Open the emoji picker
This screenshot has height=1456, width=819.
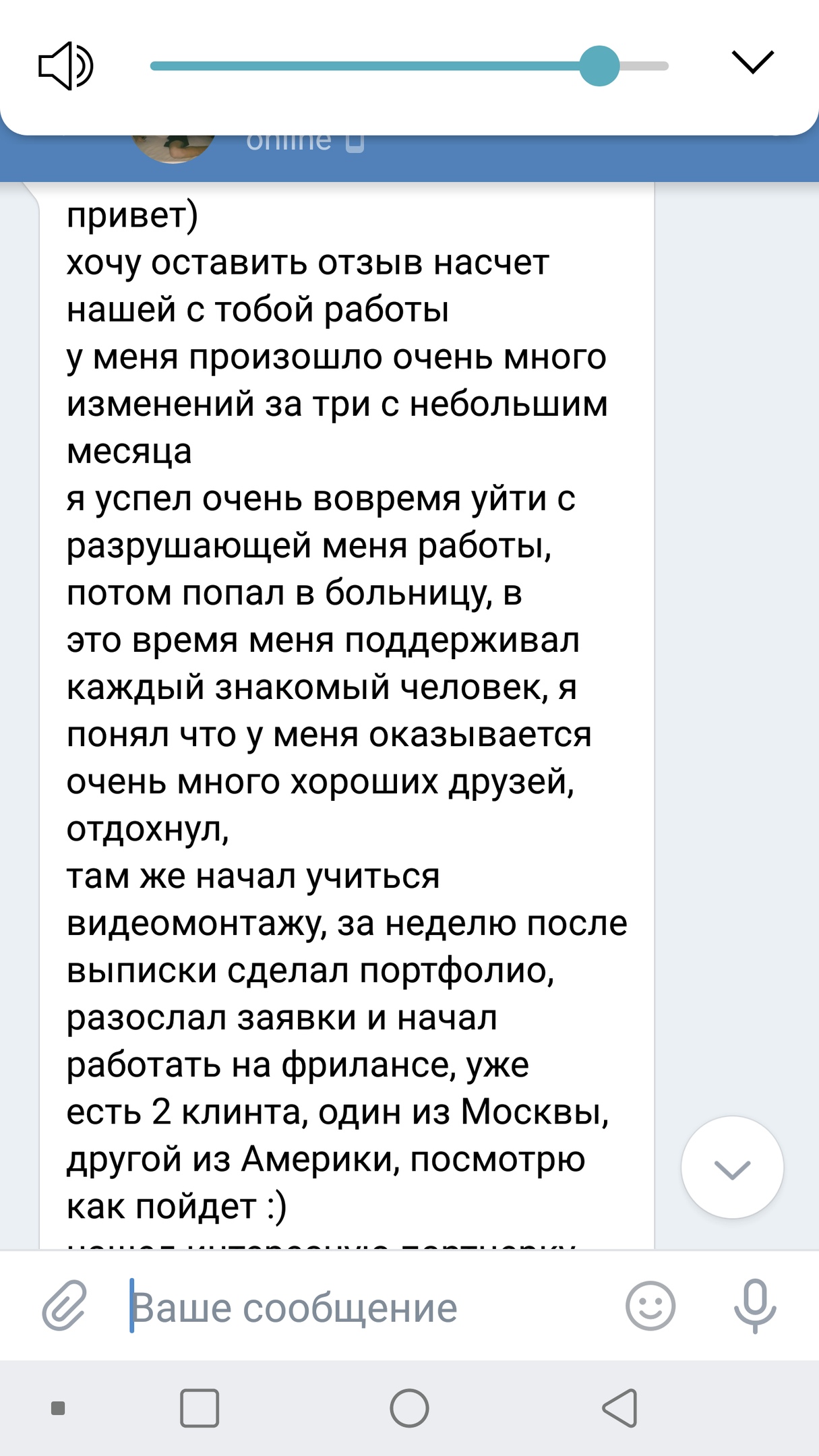(650, 1306)
